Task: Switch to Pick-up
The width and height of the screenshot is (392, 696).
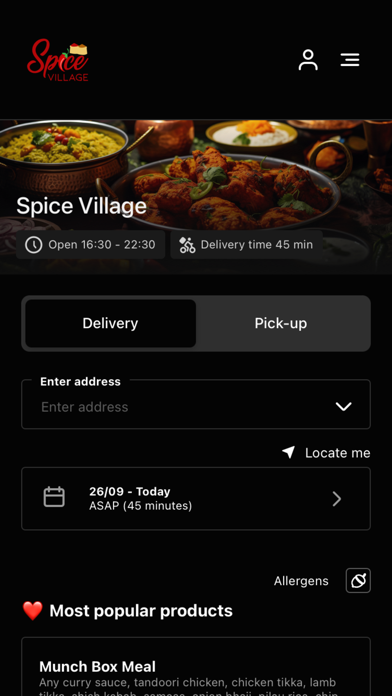Action: [x=281, y=323]
